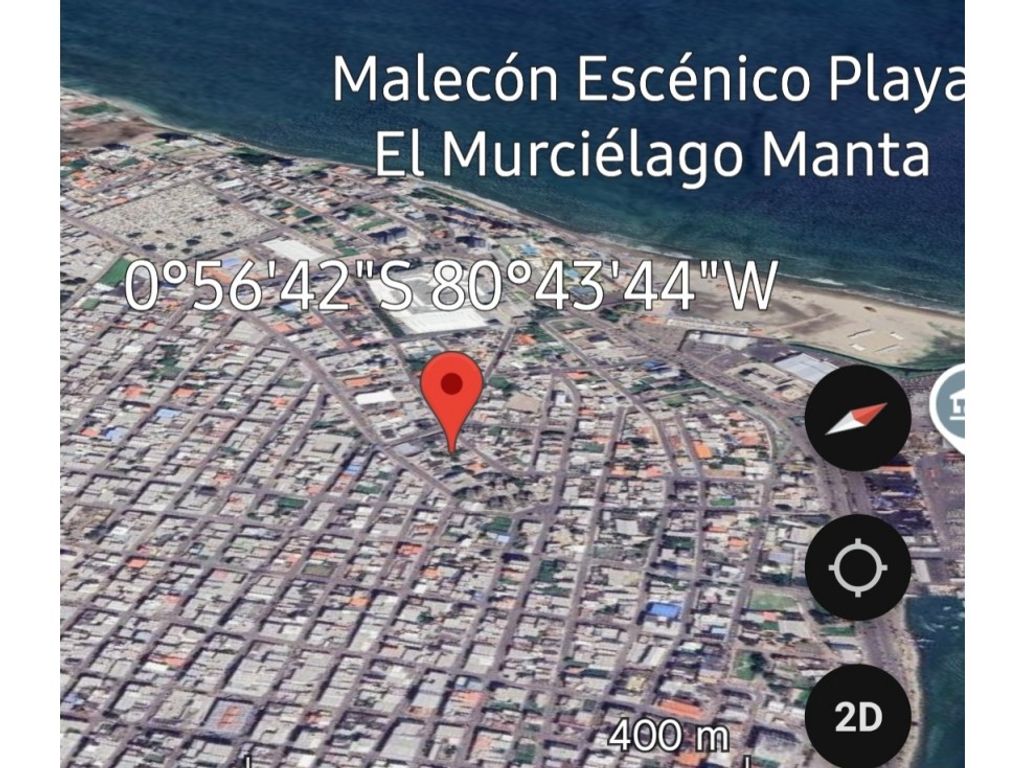This screenshot has width=1024, height=768.
Task: Tap the compass to reset map orientation
Action: [x=857, y=418]
